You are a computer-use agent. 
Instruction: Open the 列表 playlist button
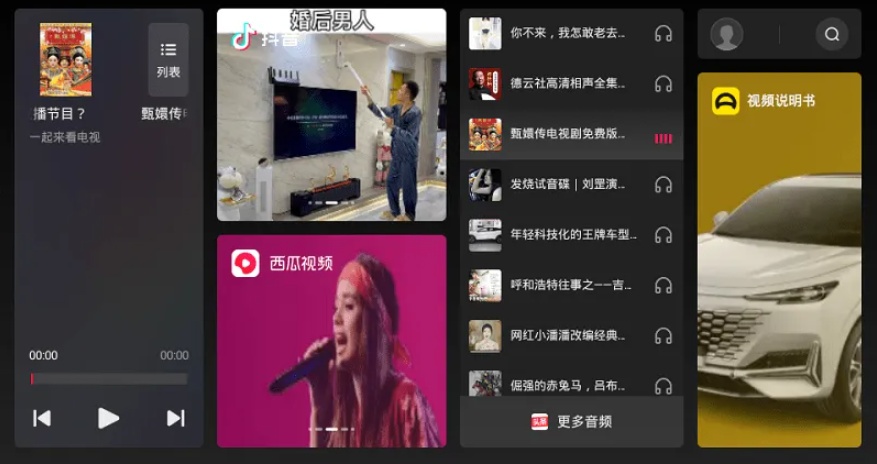168,59
